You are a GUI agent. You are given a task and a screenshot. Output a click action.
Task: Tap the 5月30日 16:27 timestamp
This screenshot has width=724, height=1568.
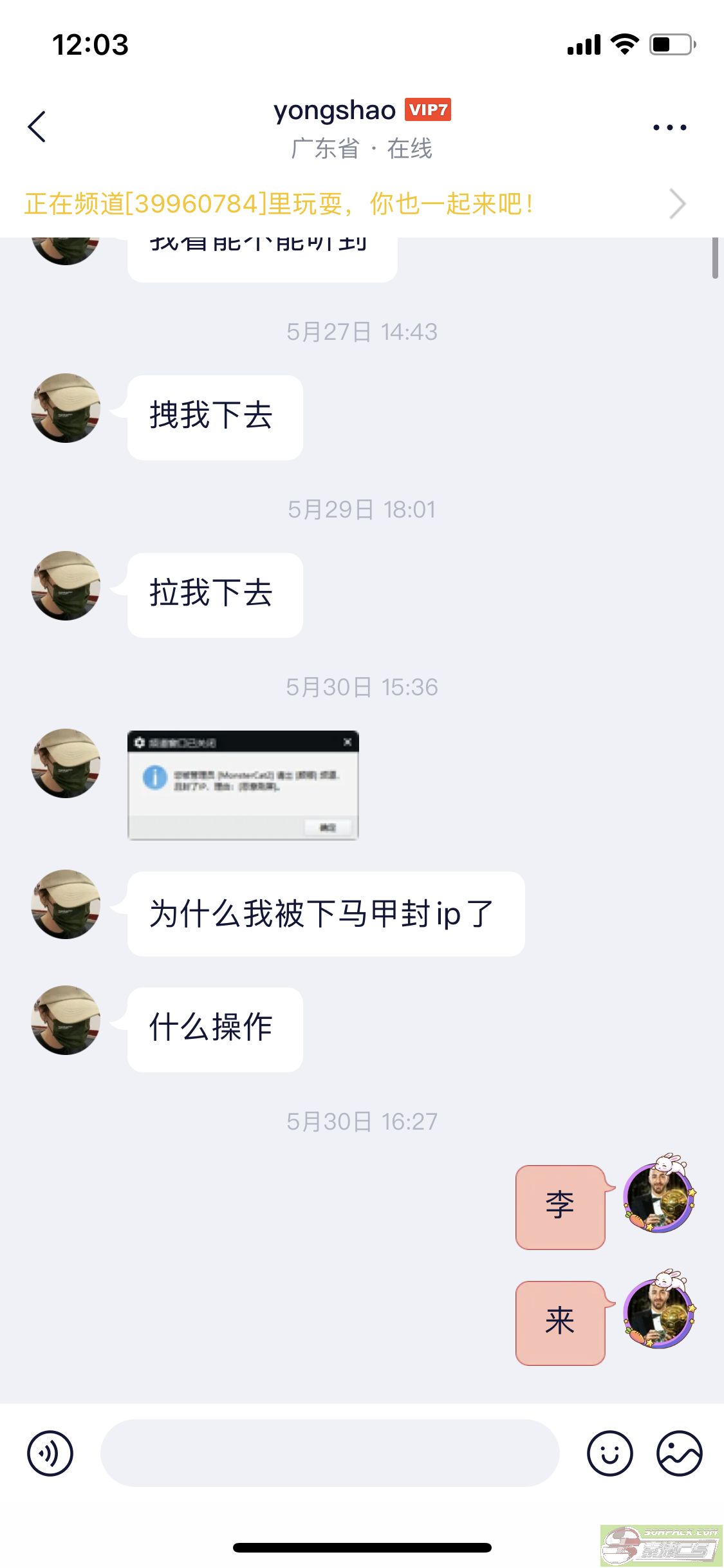[362, 1121]
